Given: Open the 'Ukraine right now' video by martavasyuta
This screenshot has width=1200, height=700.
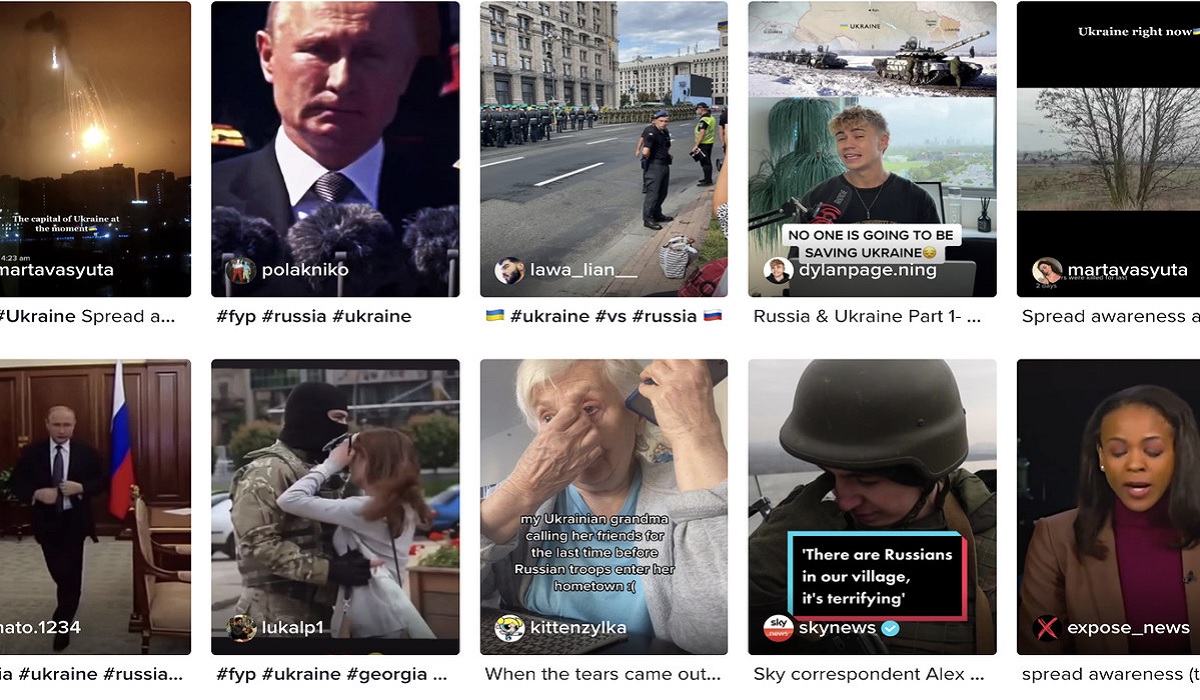Looking at the screenshot, I should tap(1108, 150).
